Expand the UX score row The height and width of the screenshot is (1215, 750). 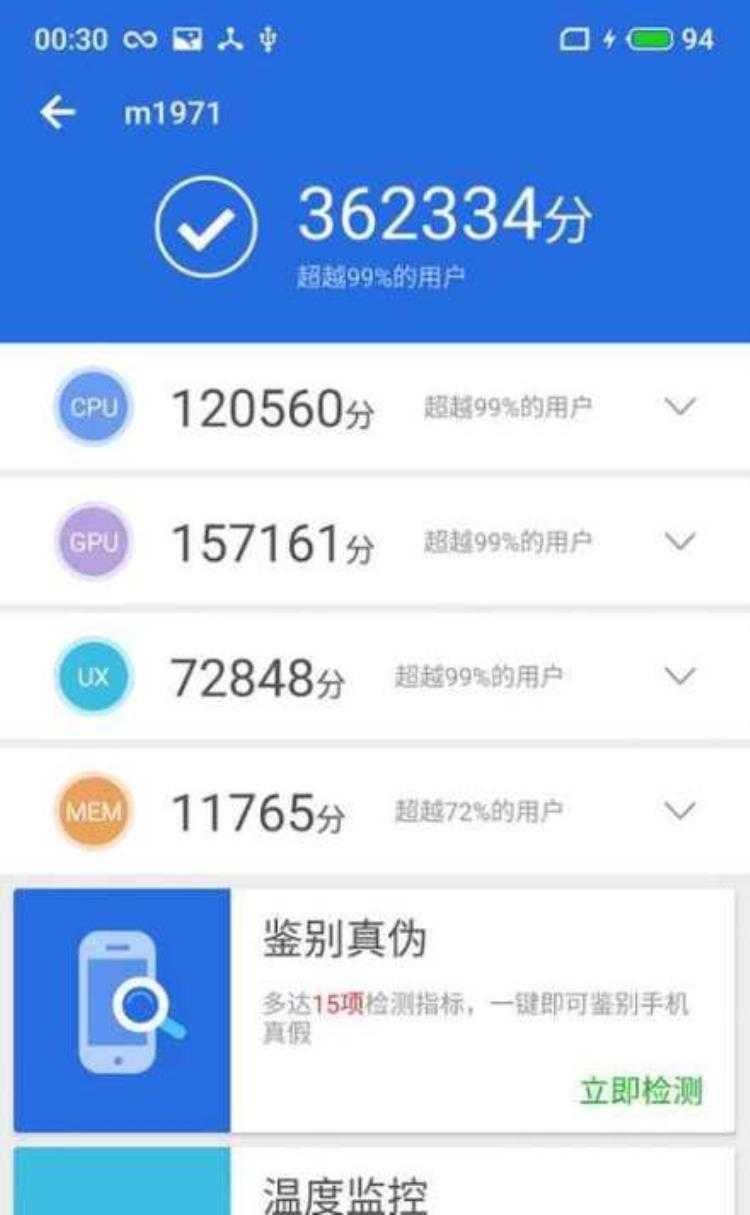[679, 676]
